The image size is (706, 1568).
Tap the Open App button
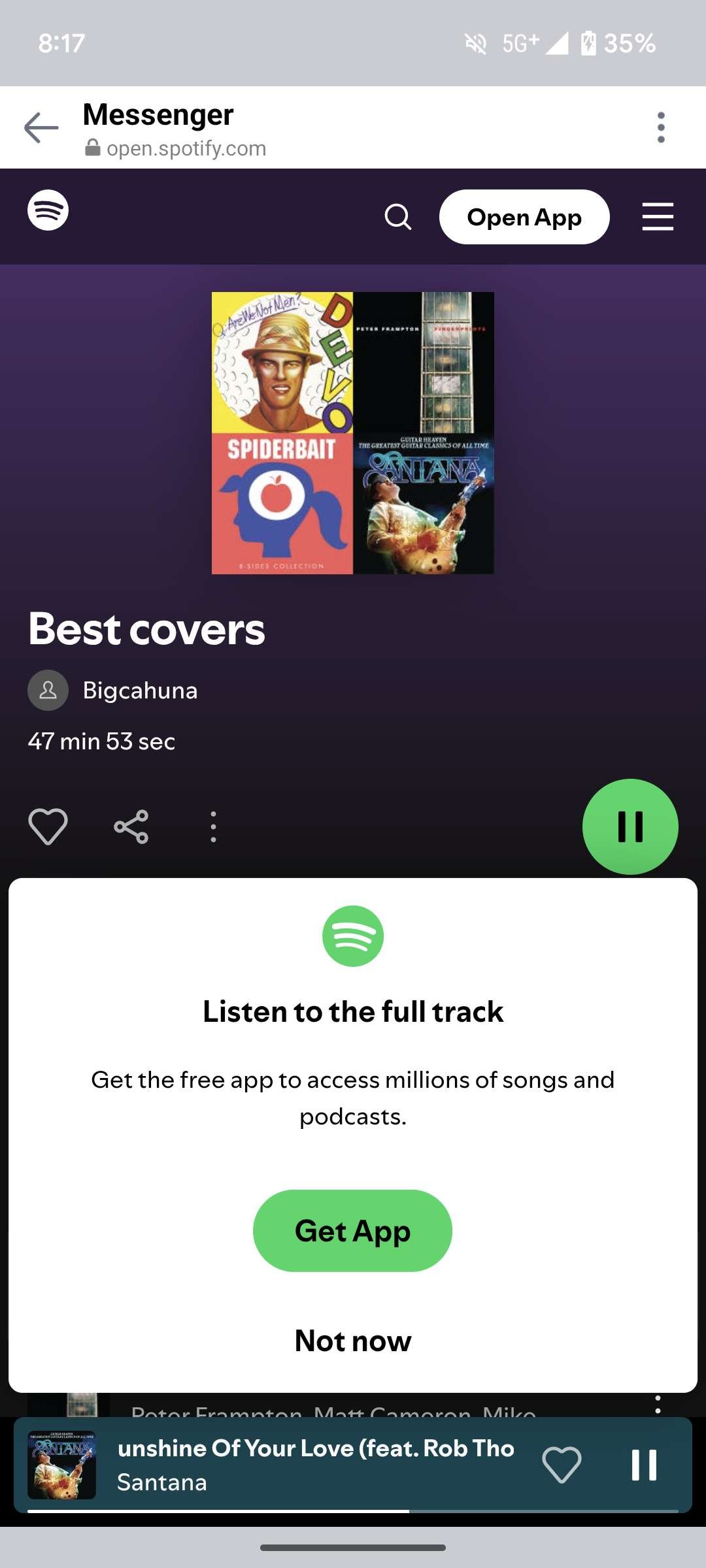tap(524, 217)
